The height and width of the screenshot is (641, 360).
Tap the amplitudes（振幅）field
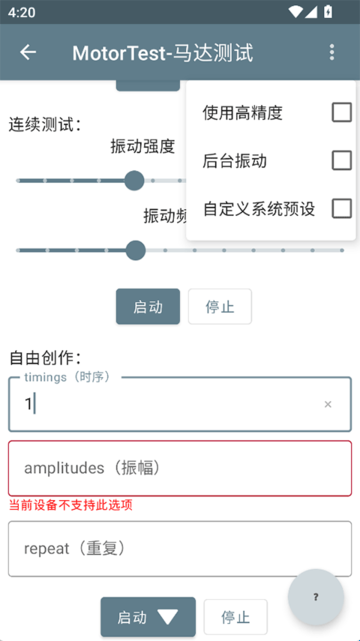pyautogui.click(x=180, y=468)
